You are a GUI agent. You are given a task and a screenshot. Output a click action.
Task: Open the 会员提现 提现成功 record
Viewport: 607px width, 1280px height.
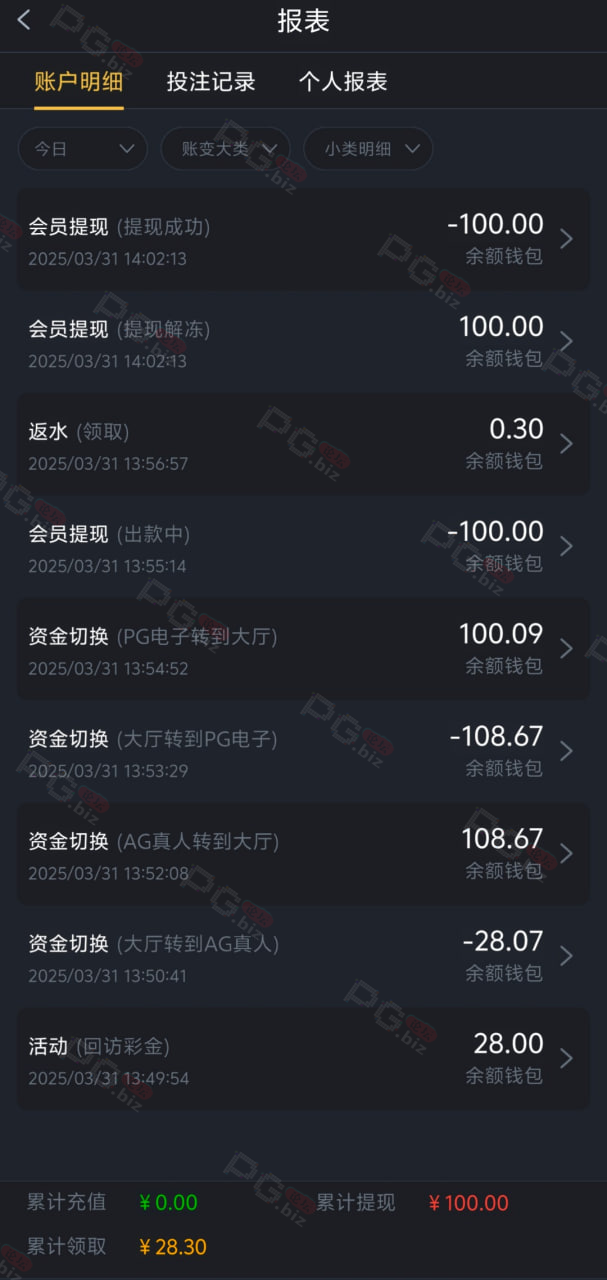(x=303, y=240)
